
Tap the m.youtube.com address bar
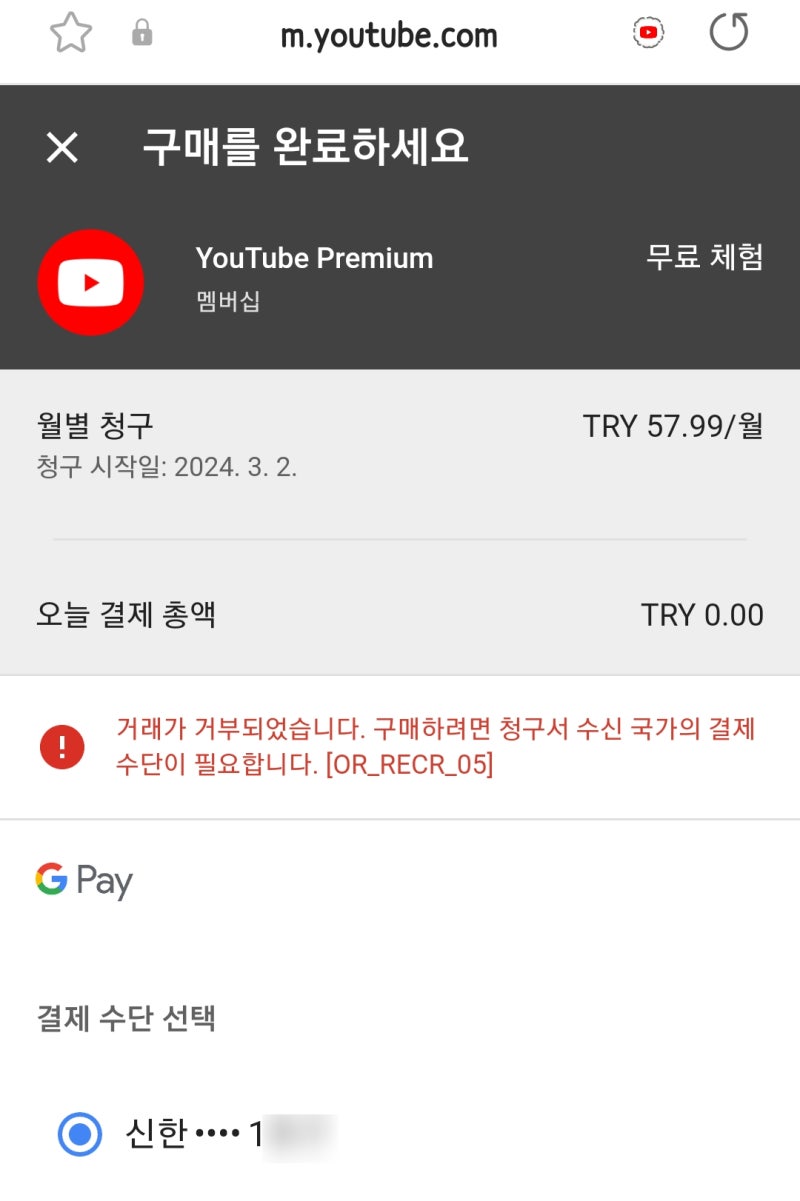(x=388, y=36)
